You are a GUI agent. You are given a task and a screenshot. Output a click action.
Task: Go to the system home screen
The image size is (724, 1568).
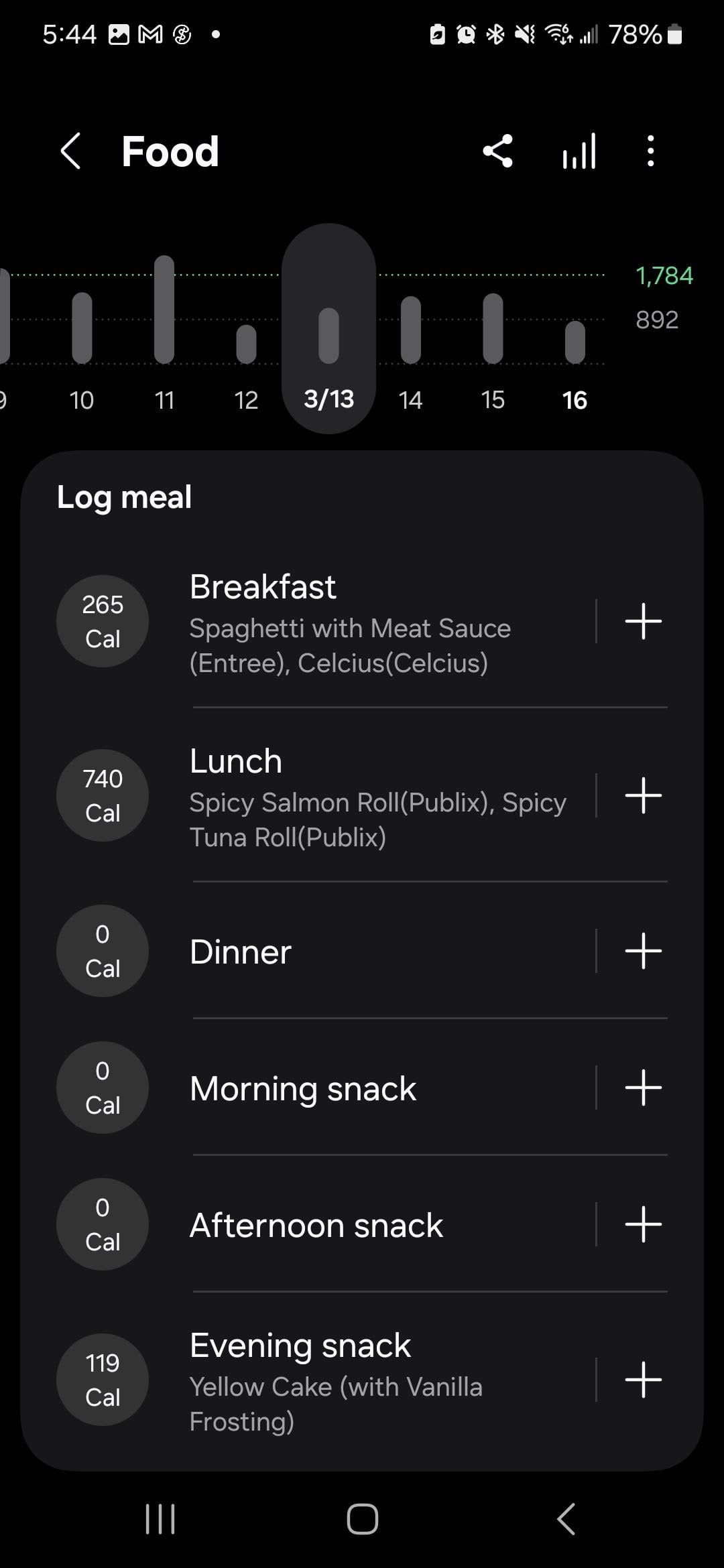point(362,1519)
